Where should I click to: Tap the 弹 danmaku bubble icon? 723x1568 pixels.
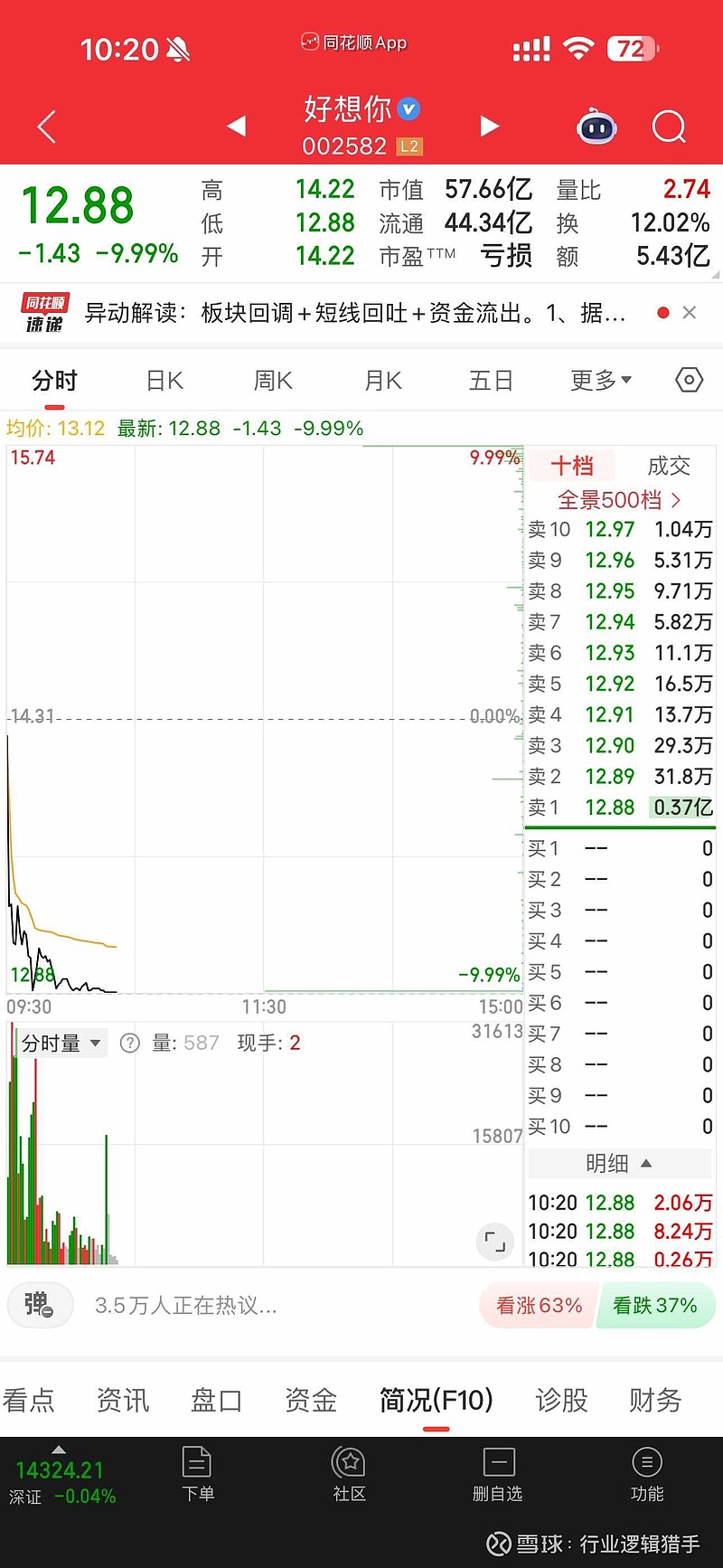40,1305
